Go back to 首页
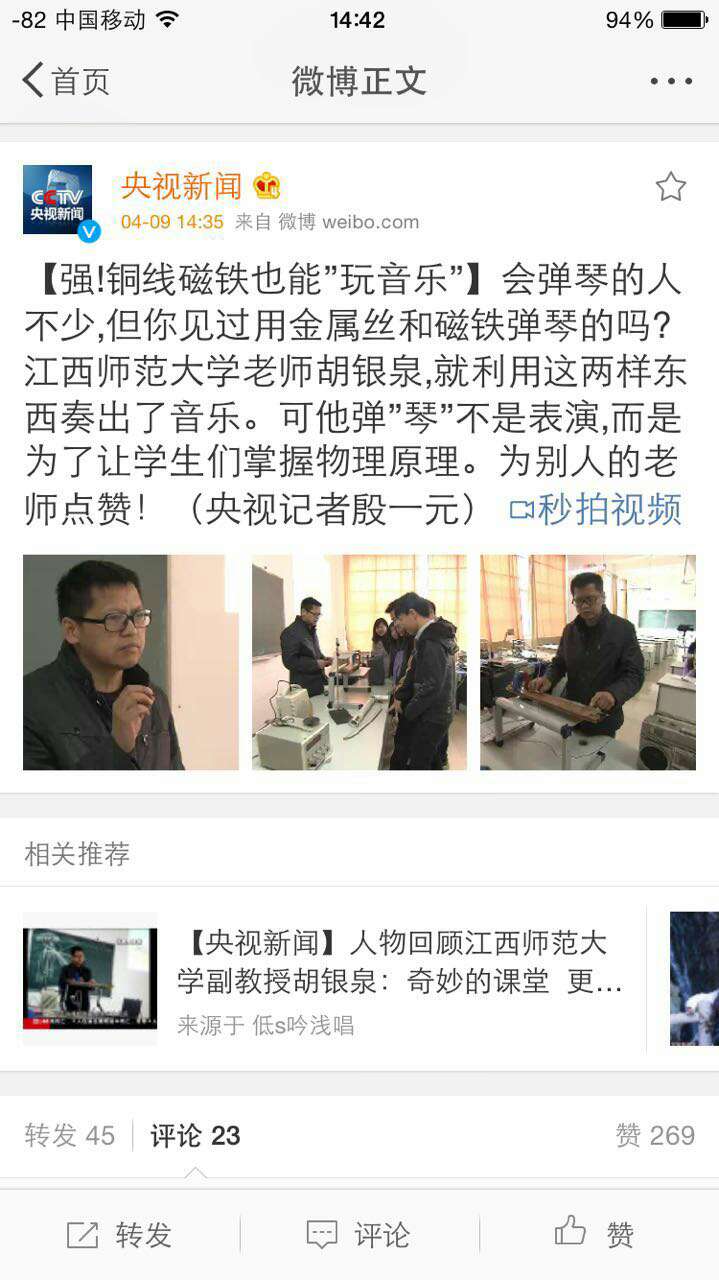This screenshot has height=1280, width=719. [x=66, y=81]
